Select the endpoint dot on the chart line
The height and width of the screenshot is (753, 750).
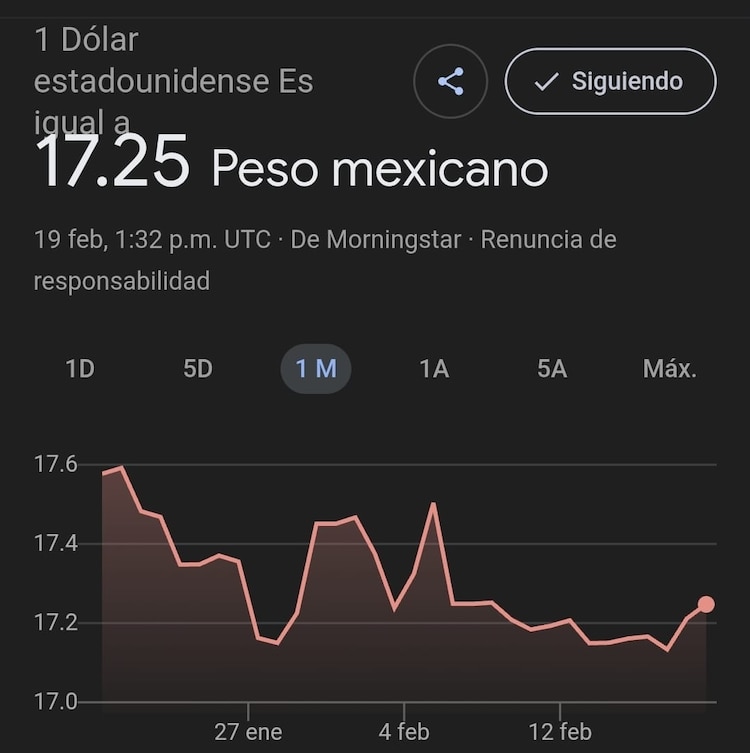707,604
